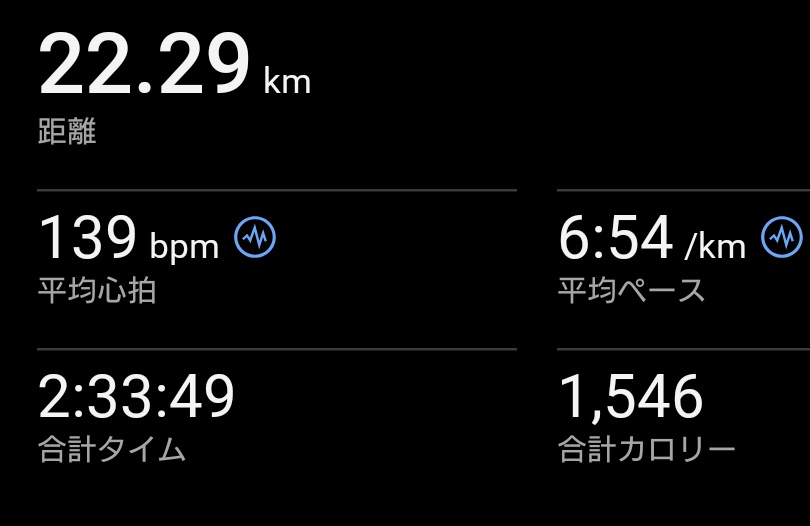Open the heart rate chart icon beside 139 bpm
This screenshot has width=810, height=526.
255,237
